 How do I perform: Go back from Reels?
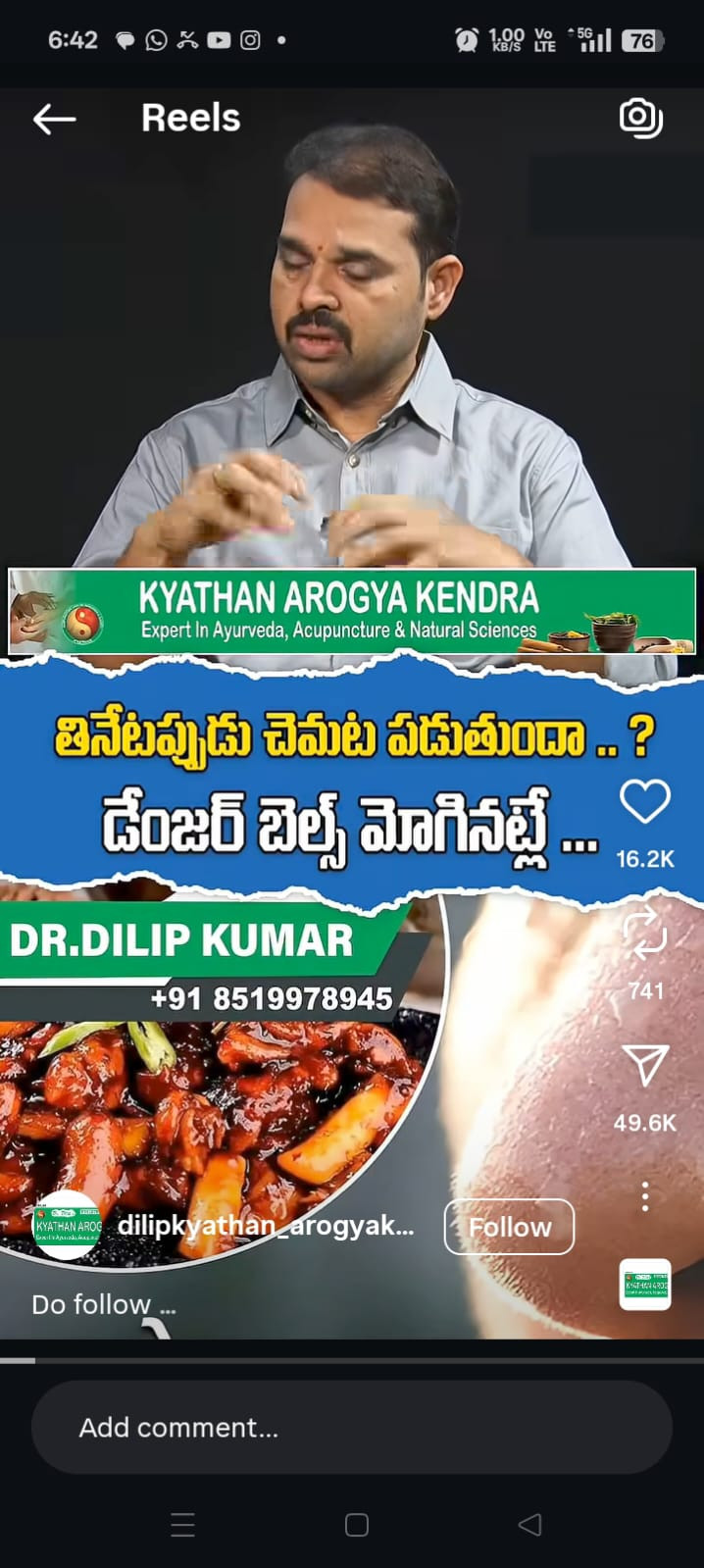coord(55,120)
